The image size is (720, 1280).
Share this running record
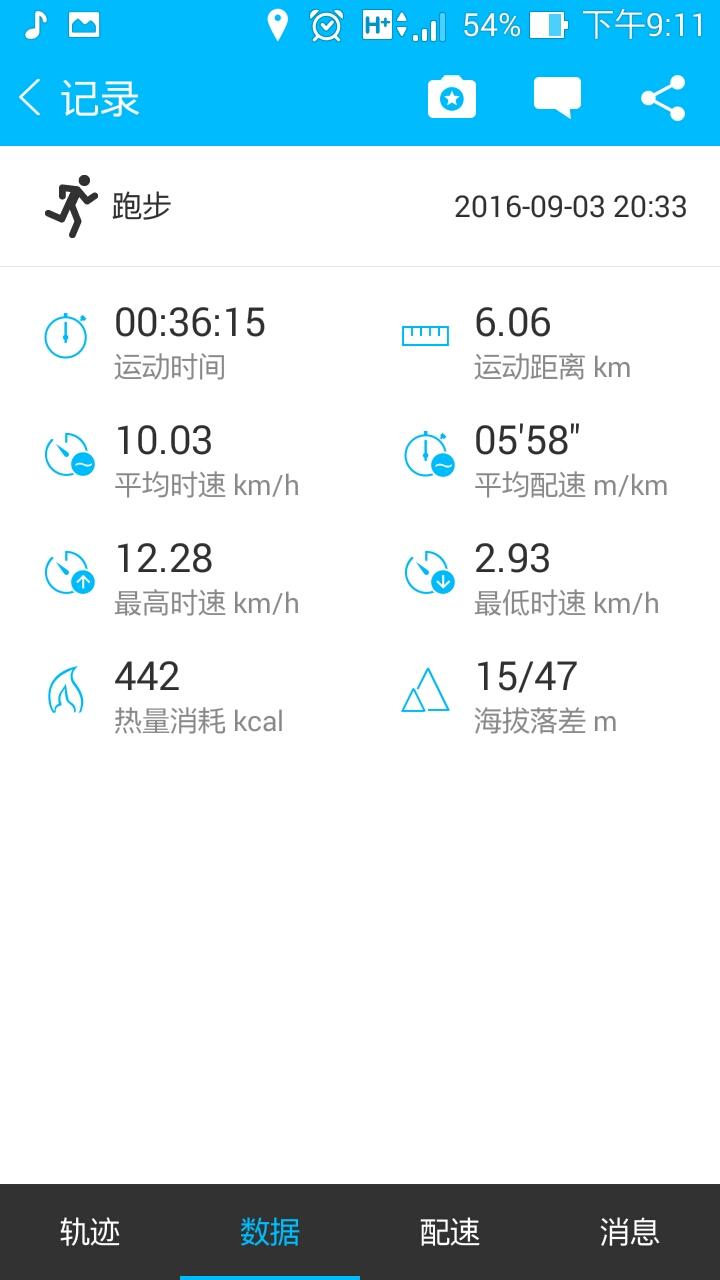click(x=663, y=98)
